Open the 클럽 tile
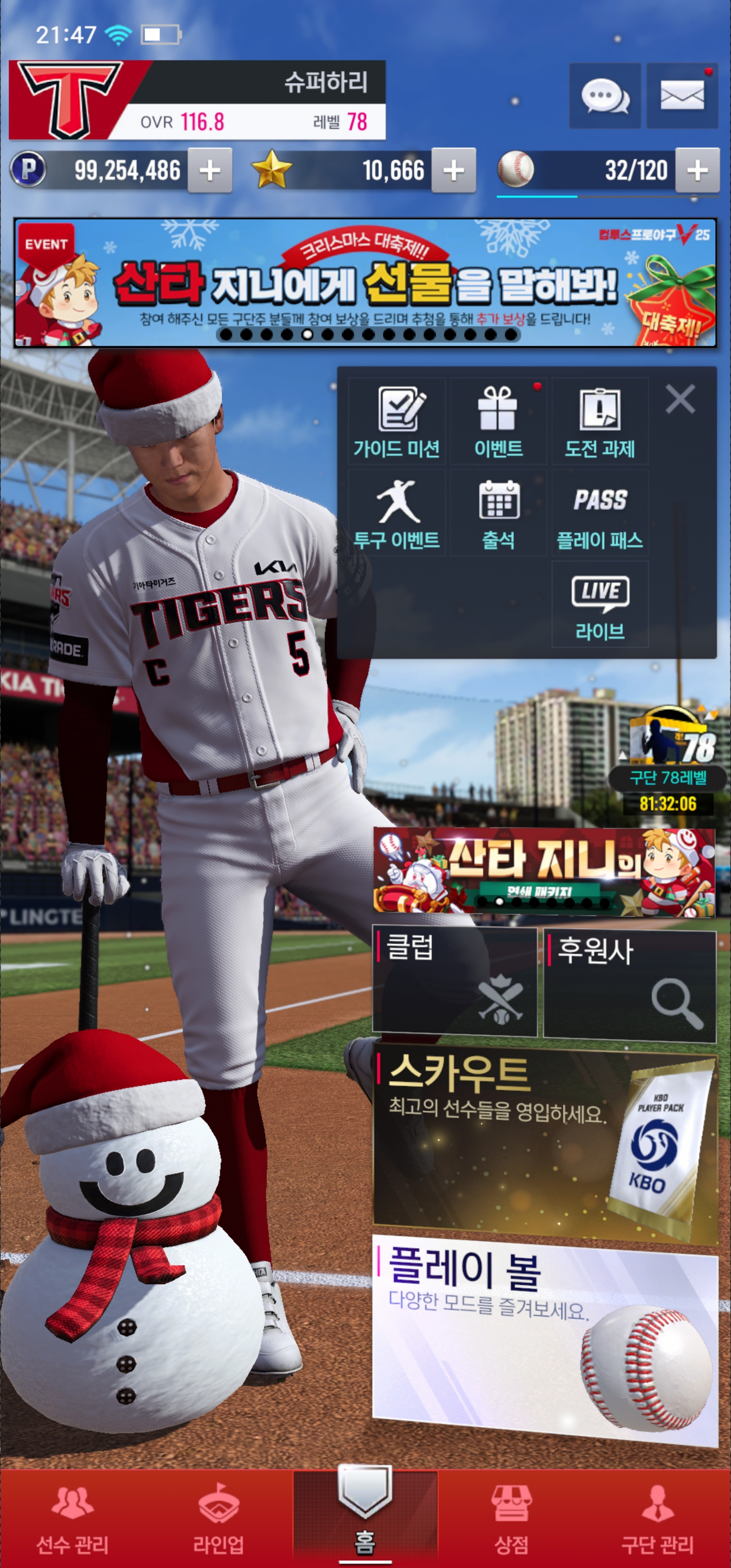Viewport: 731px width, 1568px height. pos(455,981)
